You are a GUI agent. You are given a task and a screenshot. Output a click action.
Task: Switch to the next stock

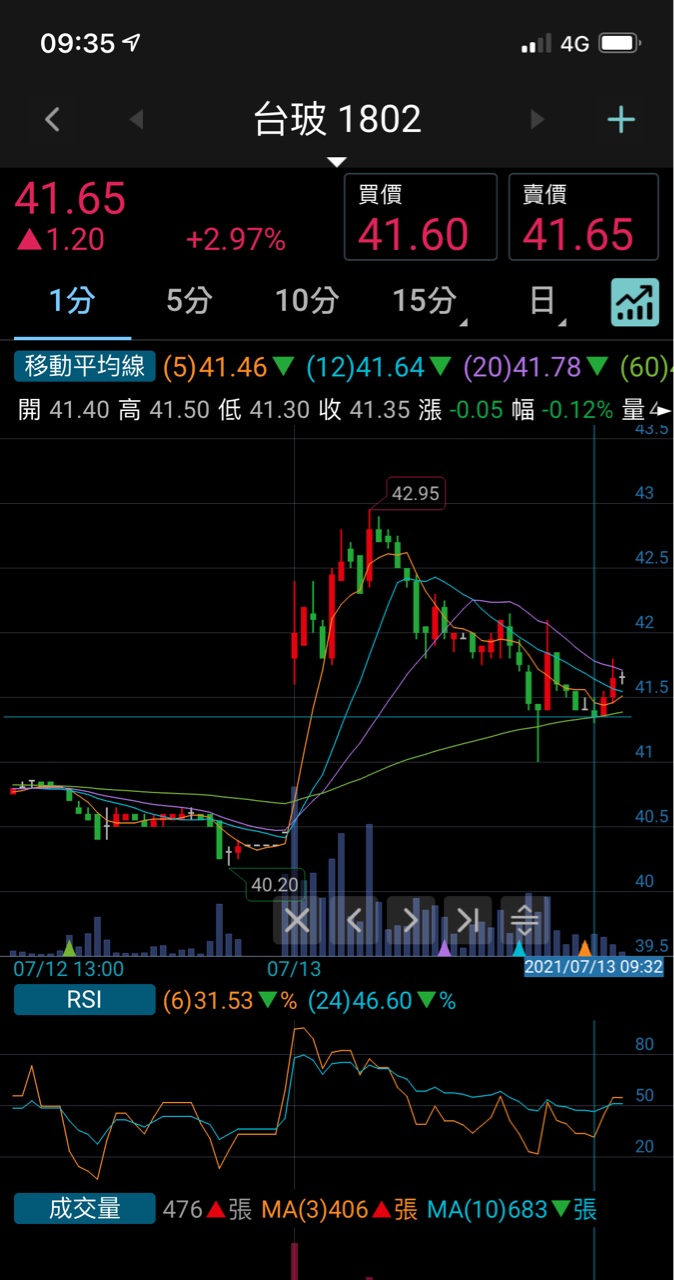coord(537,120)
